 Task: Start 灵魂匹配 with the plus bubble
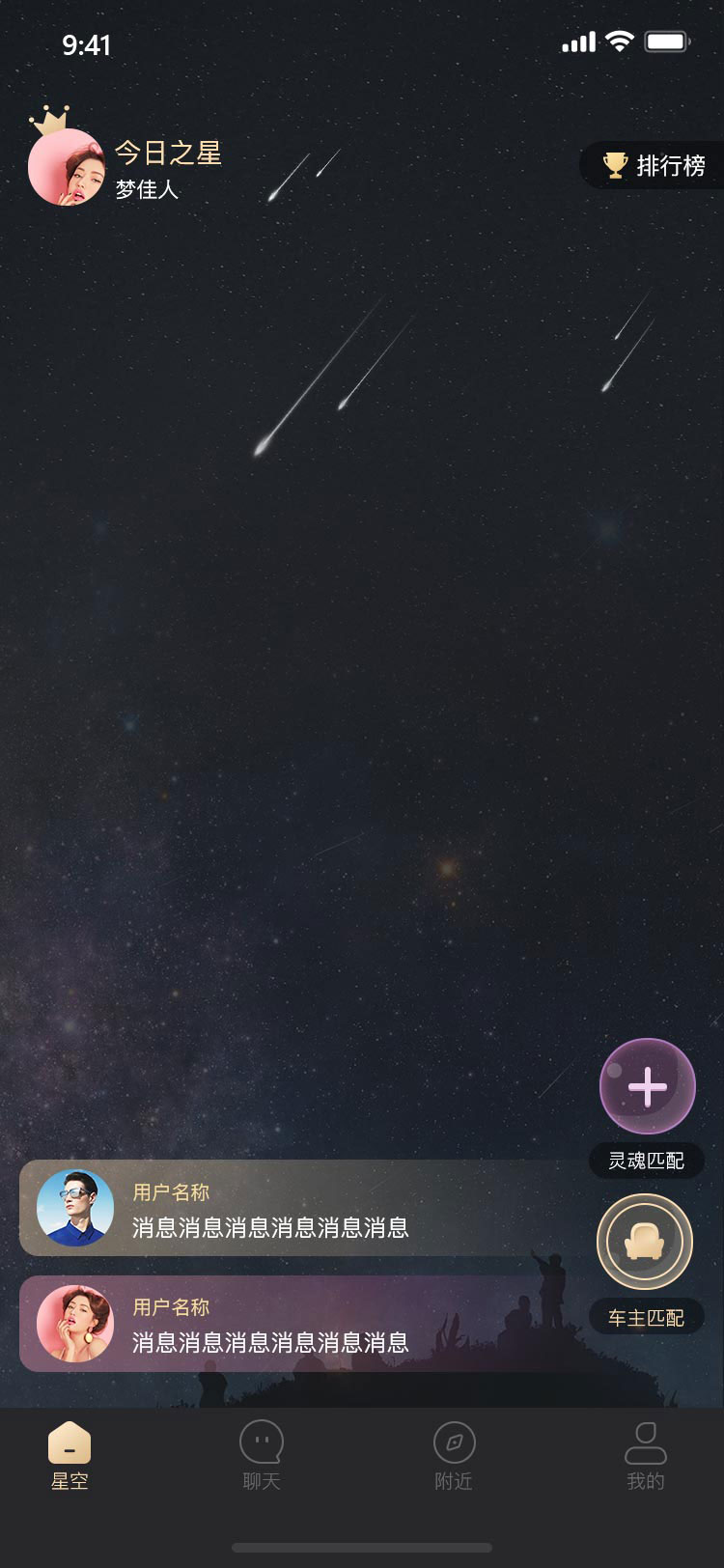[x=647, y=1086]
